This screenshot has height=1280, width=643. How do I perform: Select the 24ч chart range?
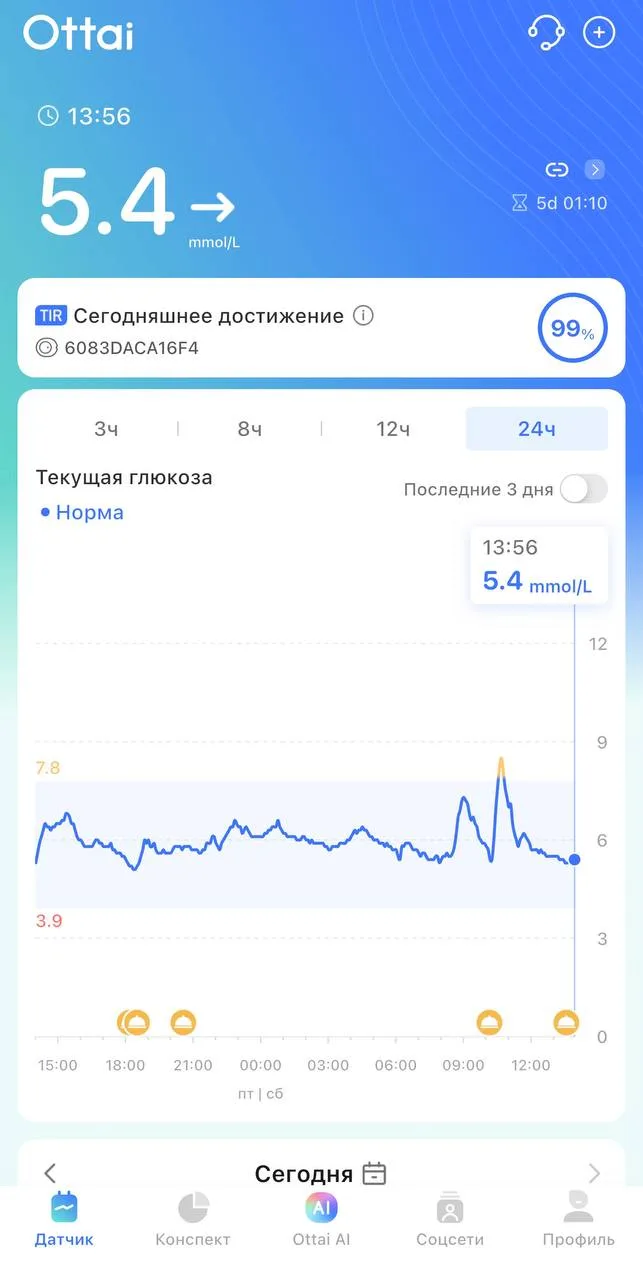tap(537, 429)
